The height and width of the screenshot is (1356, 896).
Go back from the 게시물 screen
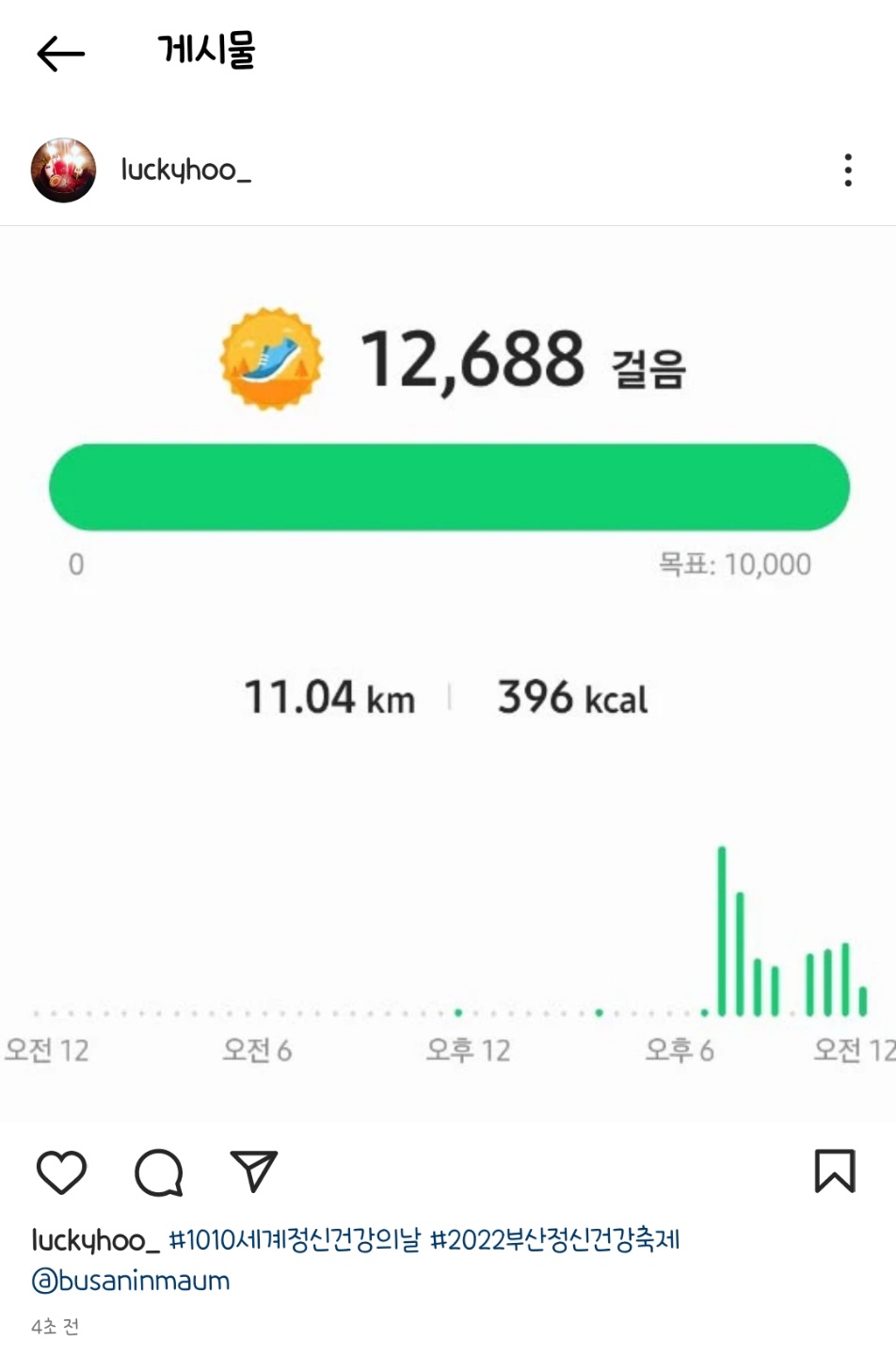(61, 54)
